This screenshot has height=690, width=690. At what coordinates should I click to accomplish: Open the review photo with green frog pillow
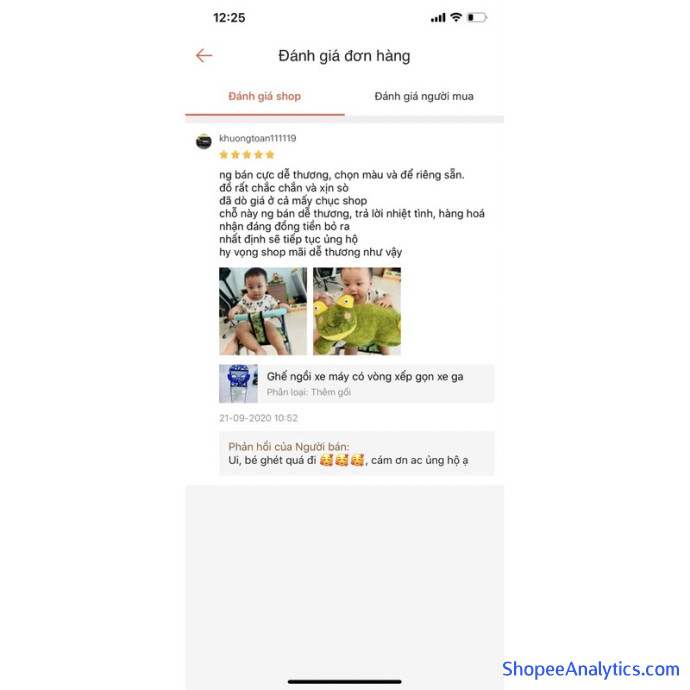click(x=357, y=311)
